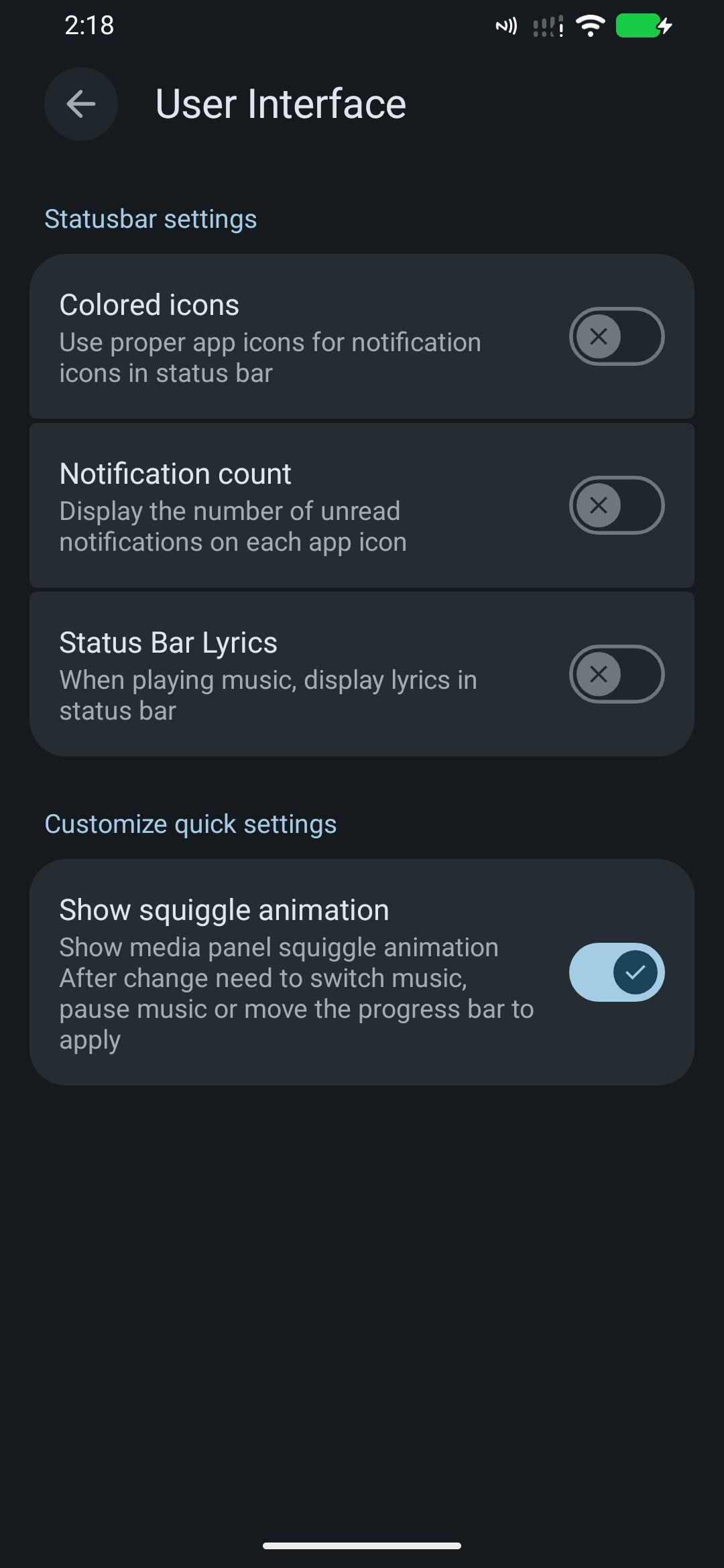Enable the Colored icons switch
The image size is (724, 1568).
coord(616,336)
